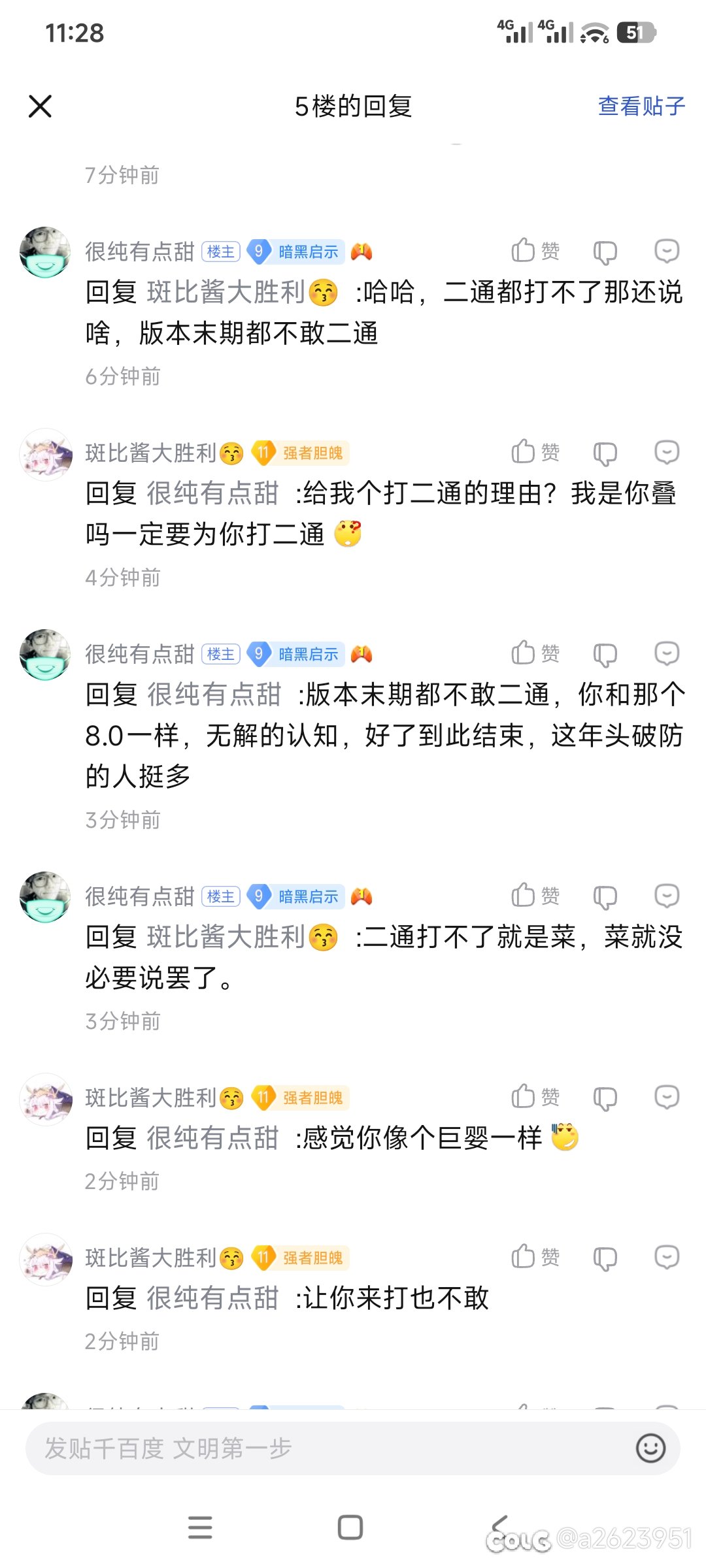
Task: Open the emoji picker in the reply bar
Action: (x=650, y=1448)
